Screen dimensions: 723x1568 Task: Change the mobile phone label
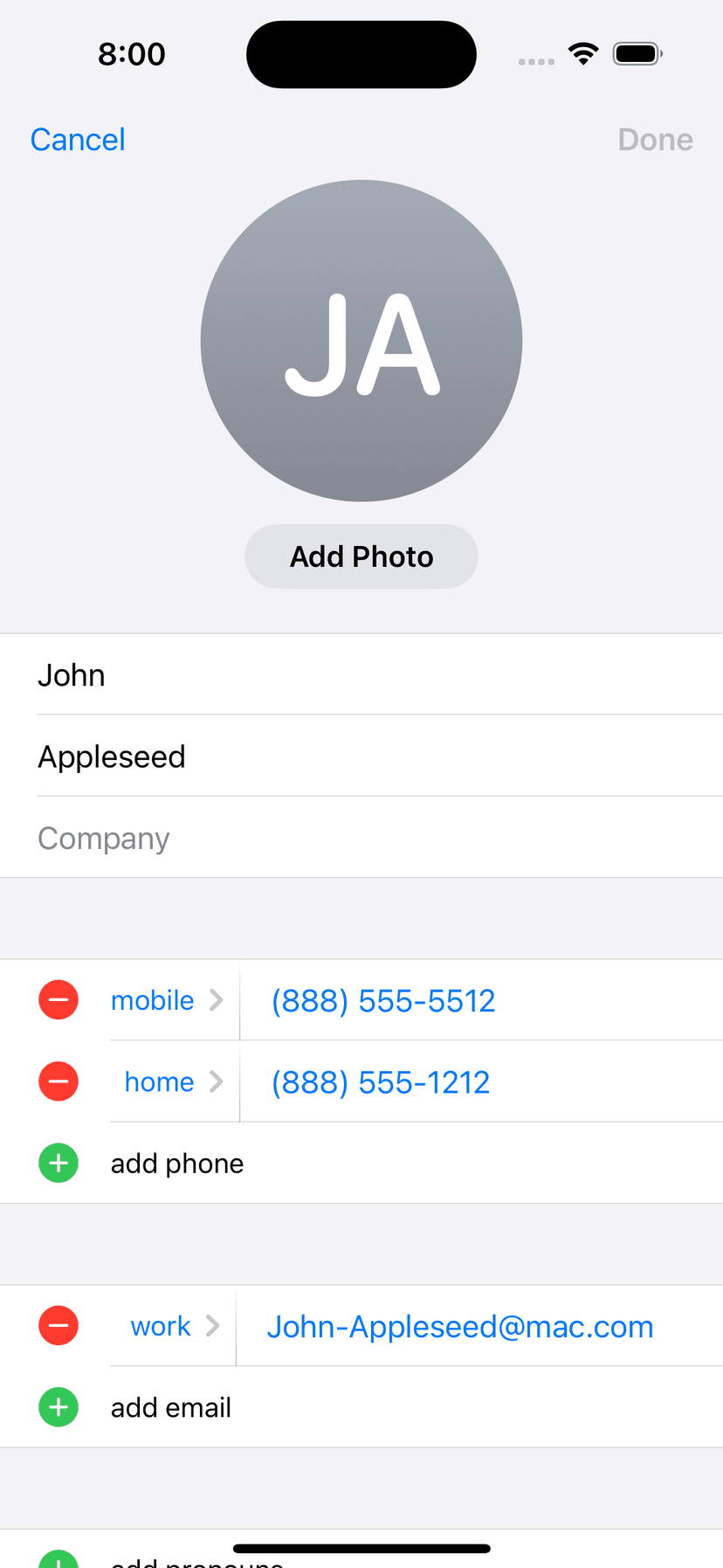pos(166,1000)
